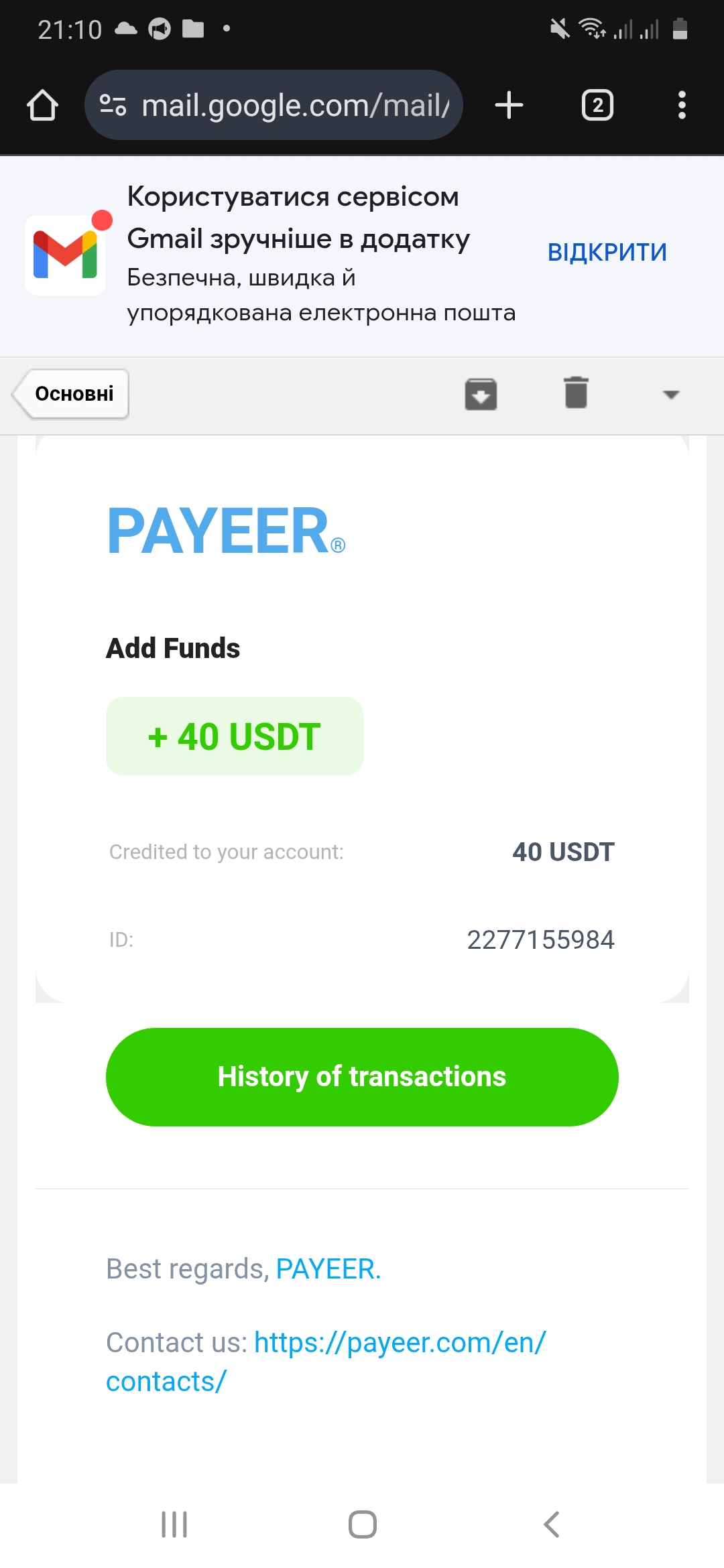This screenshot has width=724, height=1568.
Task: Open a new browser tab
Action: coord(509,105)
